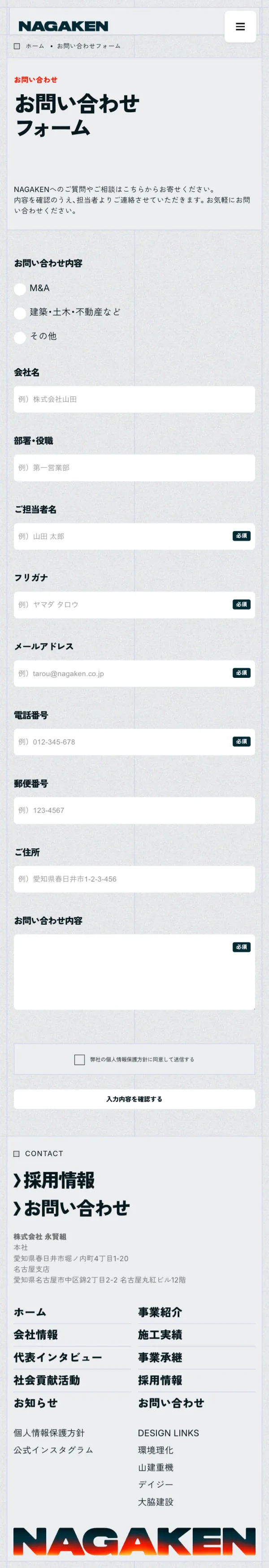Tap the ご担当者名 name field
The height and width of the screenshot is (1568, 269).
(121, 536)
